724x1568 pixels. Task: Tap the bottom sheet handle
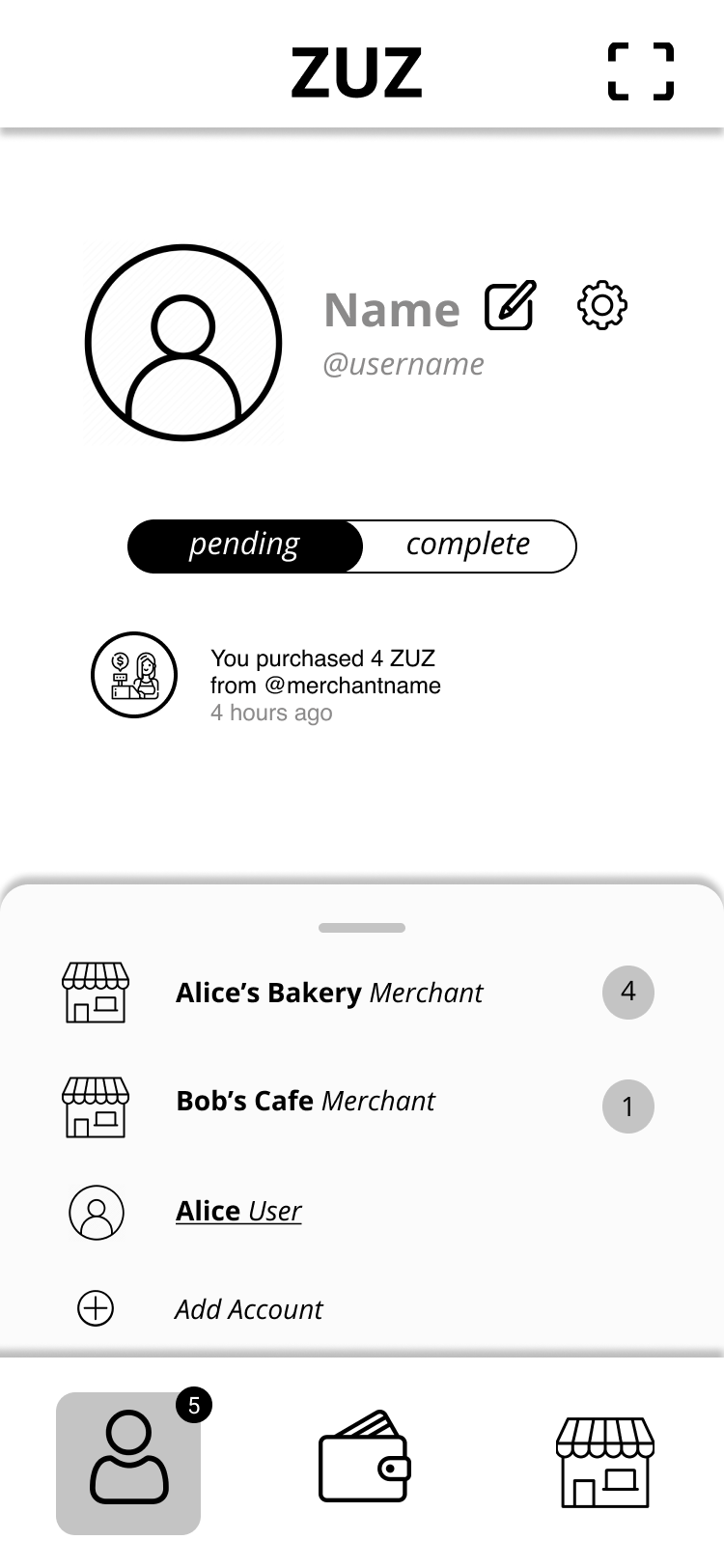(362, 928)
